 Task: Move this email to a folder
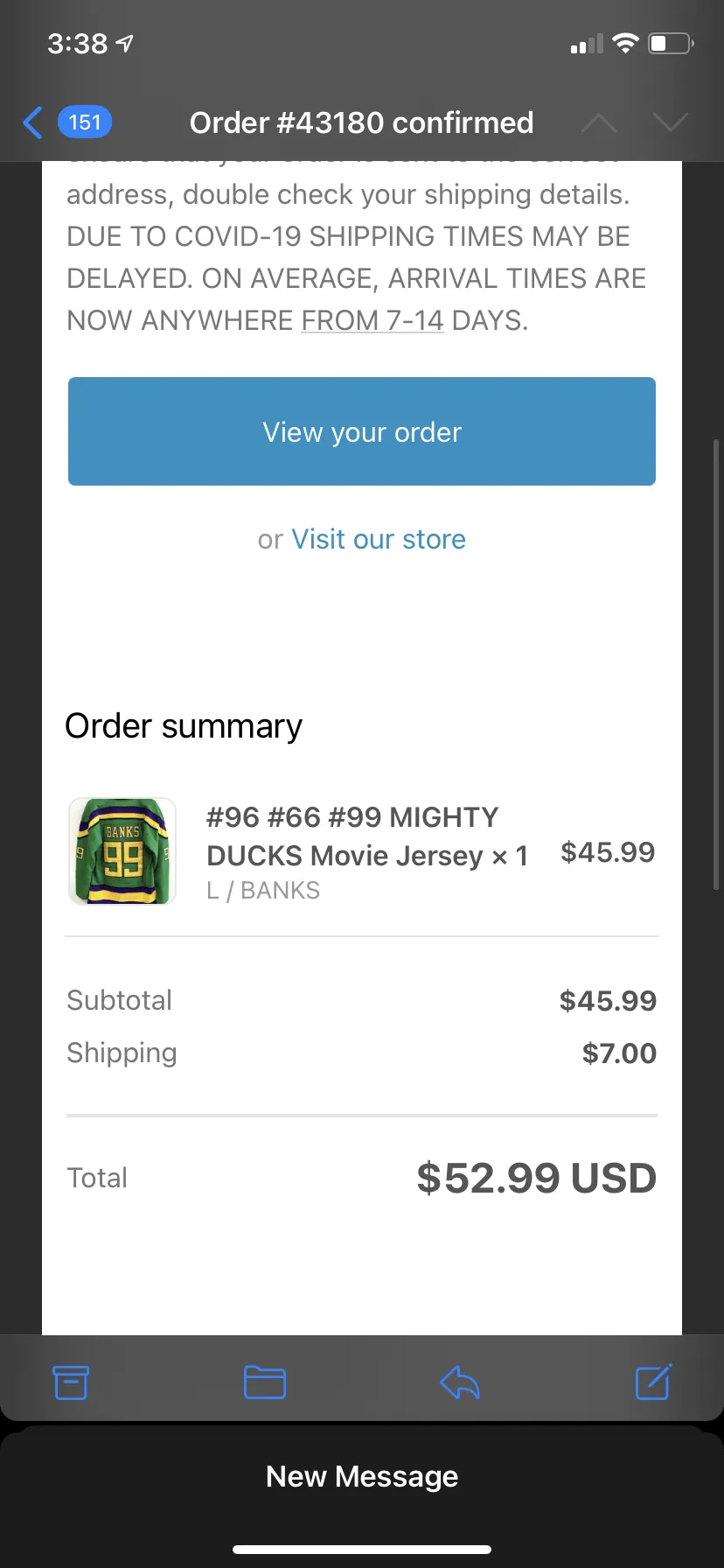265,1382
